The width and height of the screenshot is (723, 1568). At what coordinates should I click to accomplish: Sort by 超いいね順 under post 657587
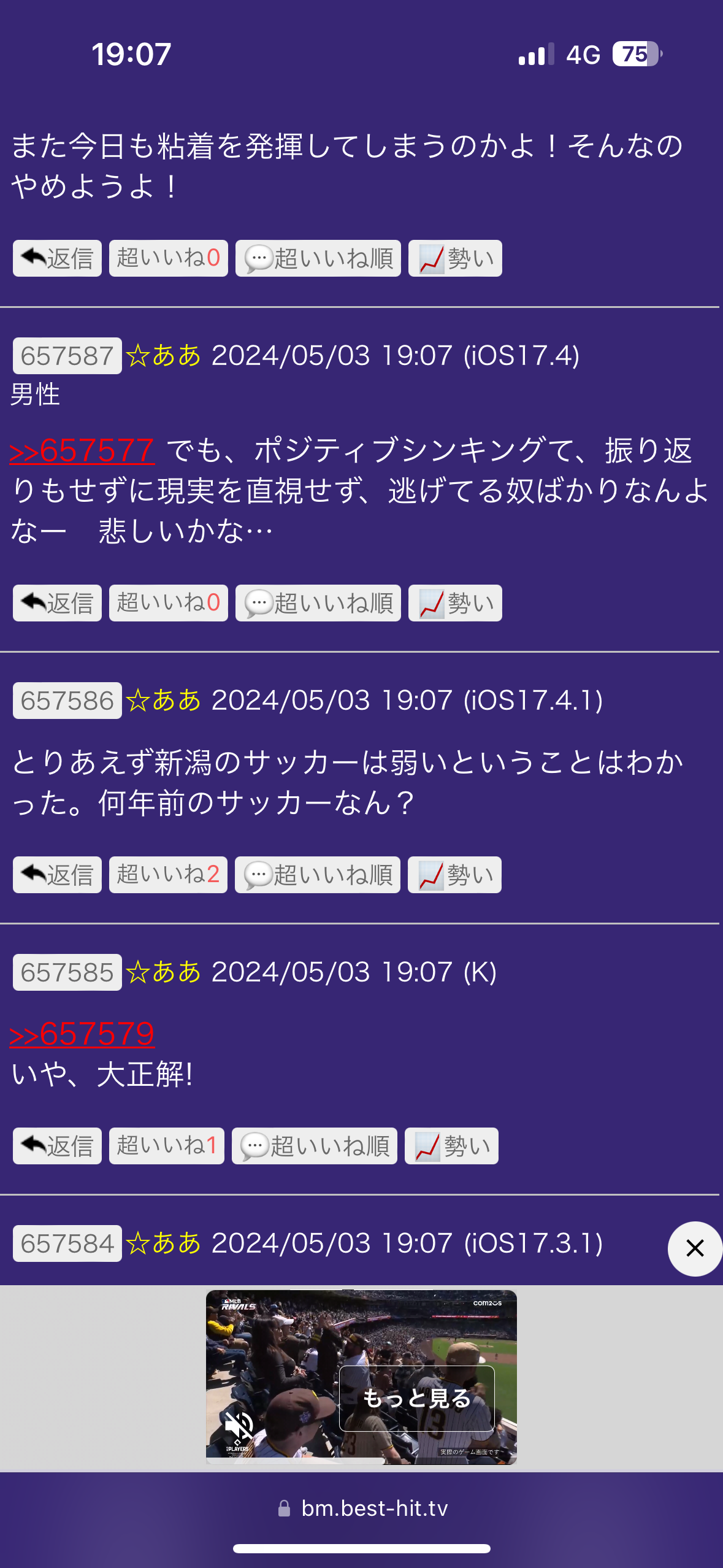(x=318, y=603)
